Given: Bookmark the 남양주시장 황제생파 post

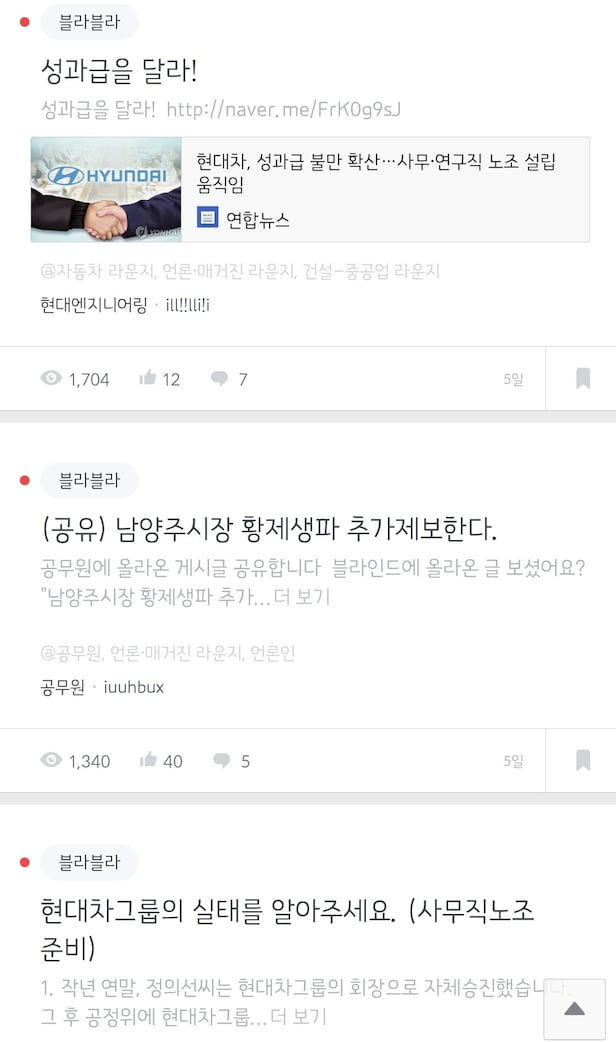Looking at the screenshot, I should [582, 761].
